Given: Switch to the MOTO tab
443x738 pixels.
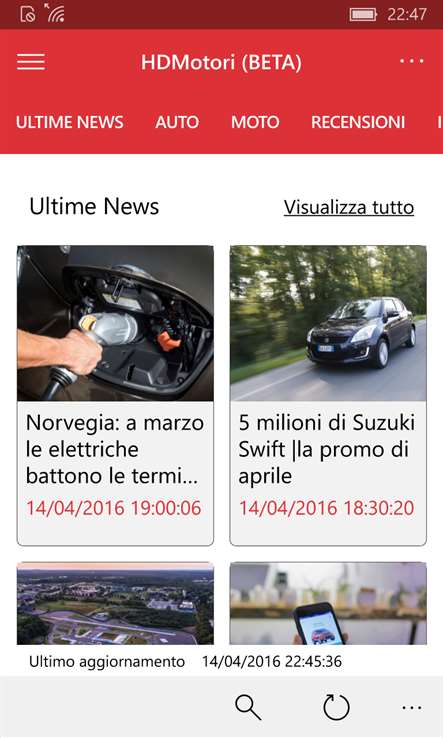Looking at the screenshot, I should (255, 122).
